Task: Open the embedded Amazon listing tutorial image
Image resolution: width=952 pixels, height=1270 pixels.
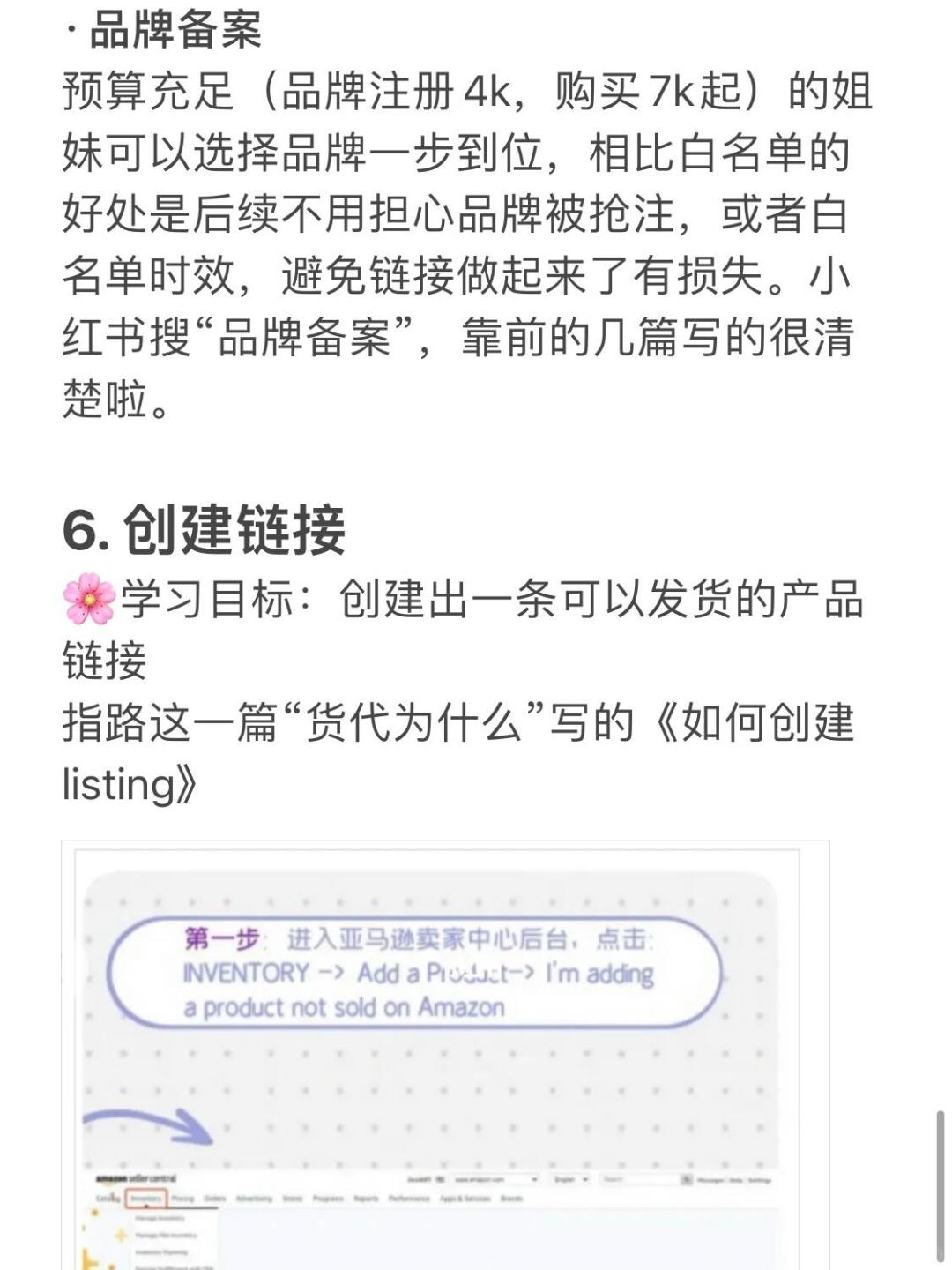Action: coord(445,1054)
